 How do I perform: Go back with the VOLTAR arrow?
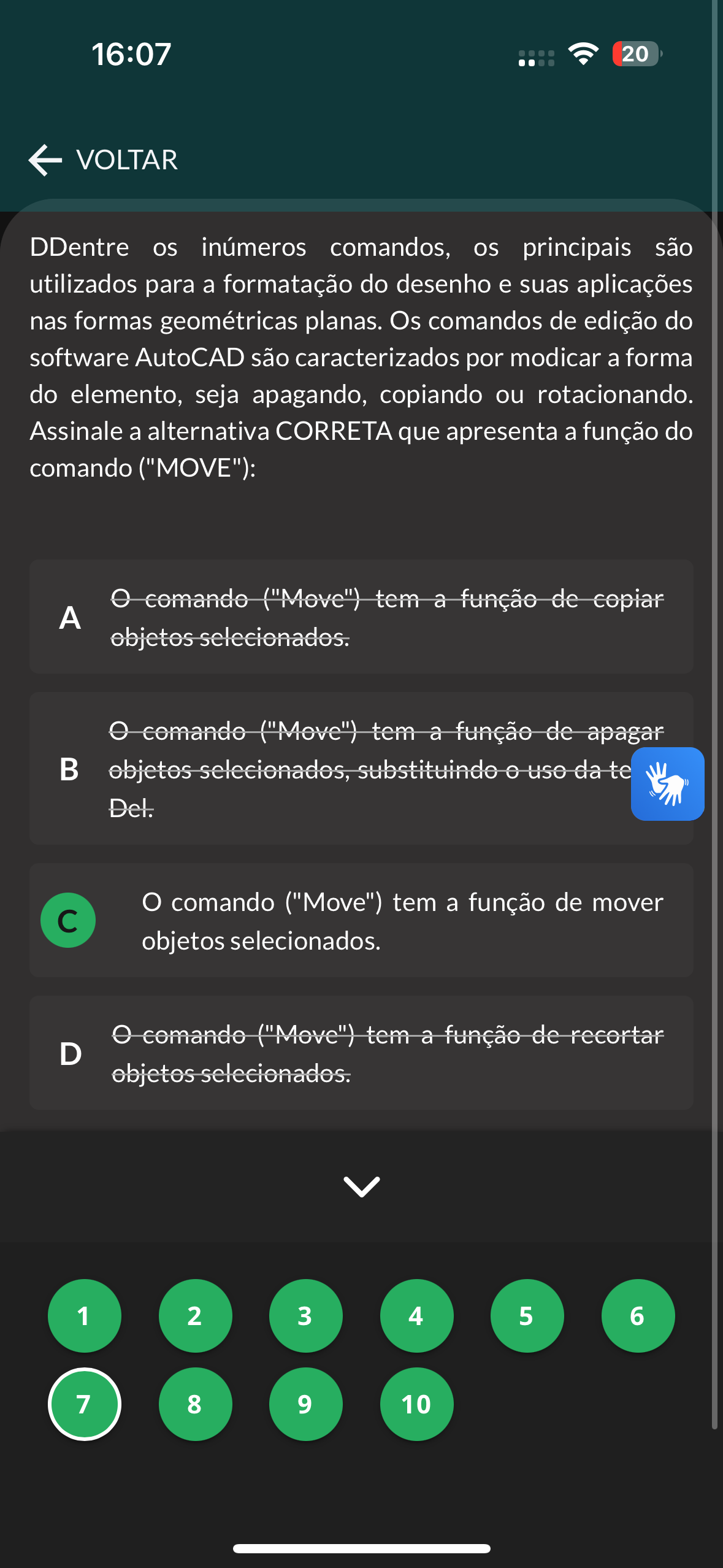pos(103,160)
